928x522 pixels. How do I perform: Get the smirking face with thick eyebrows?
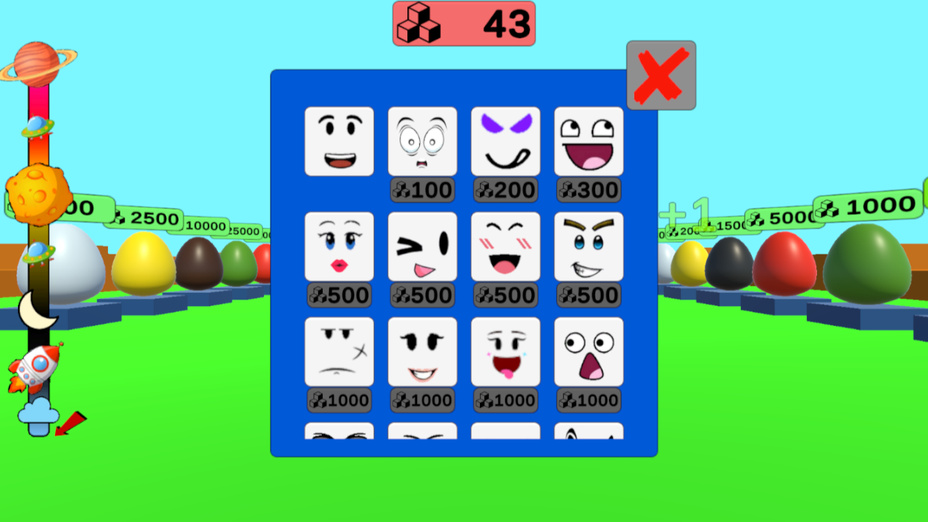pyautogui.click(x=588, y=246)
